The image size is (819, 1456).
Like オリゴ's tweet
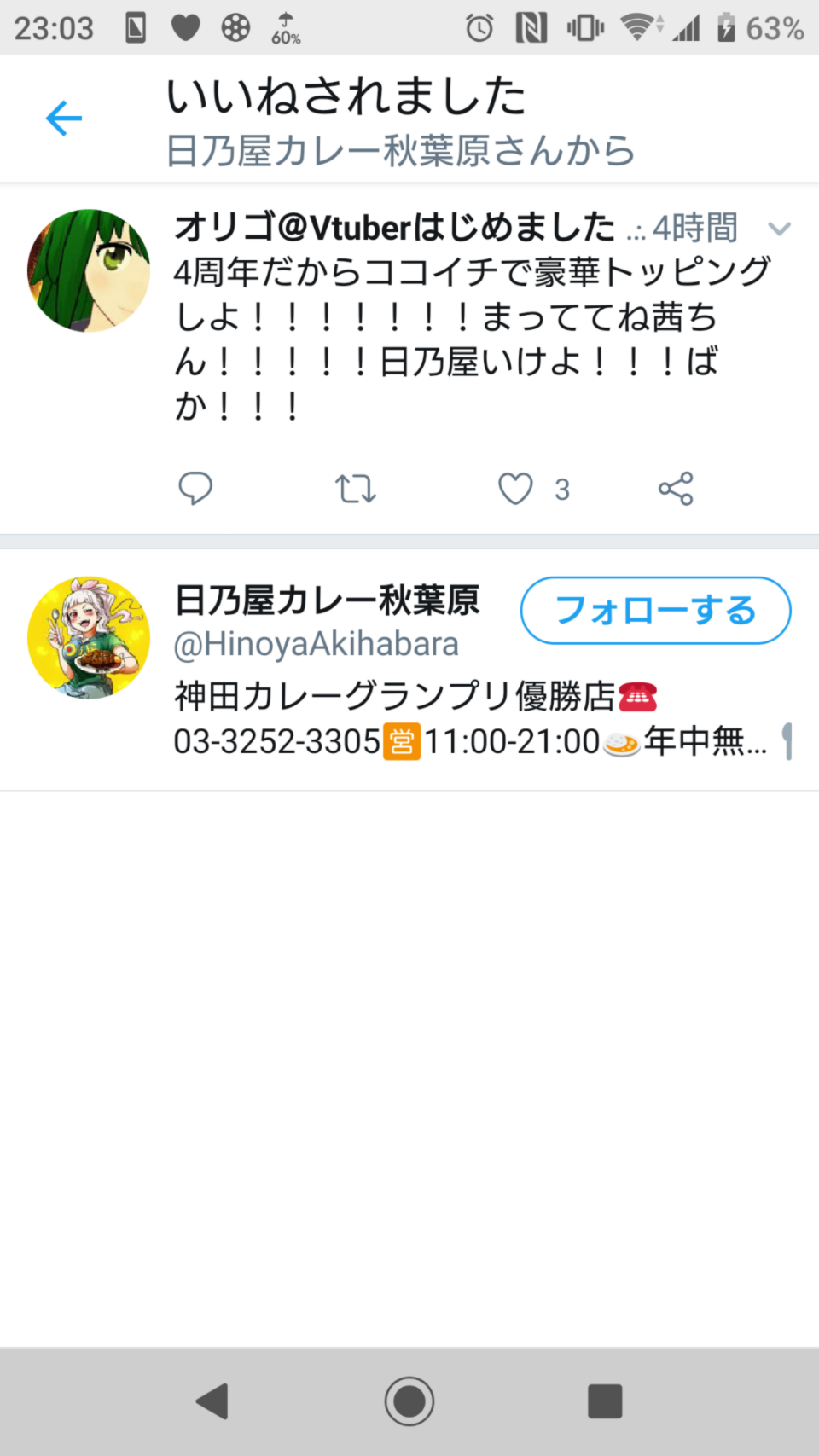click(515, 489)
